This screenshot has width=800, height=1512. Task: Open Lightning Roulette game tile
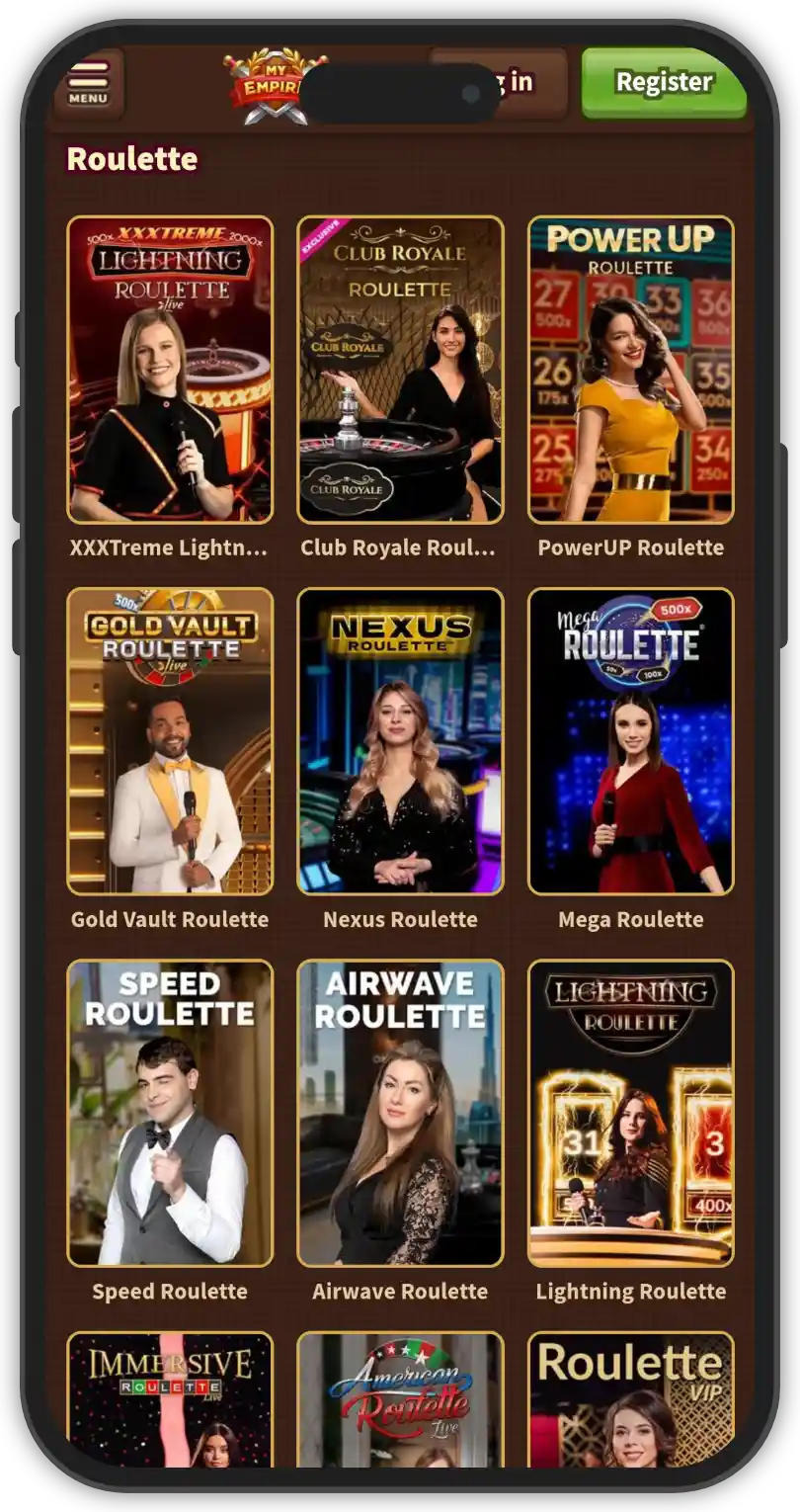631,1113
